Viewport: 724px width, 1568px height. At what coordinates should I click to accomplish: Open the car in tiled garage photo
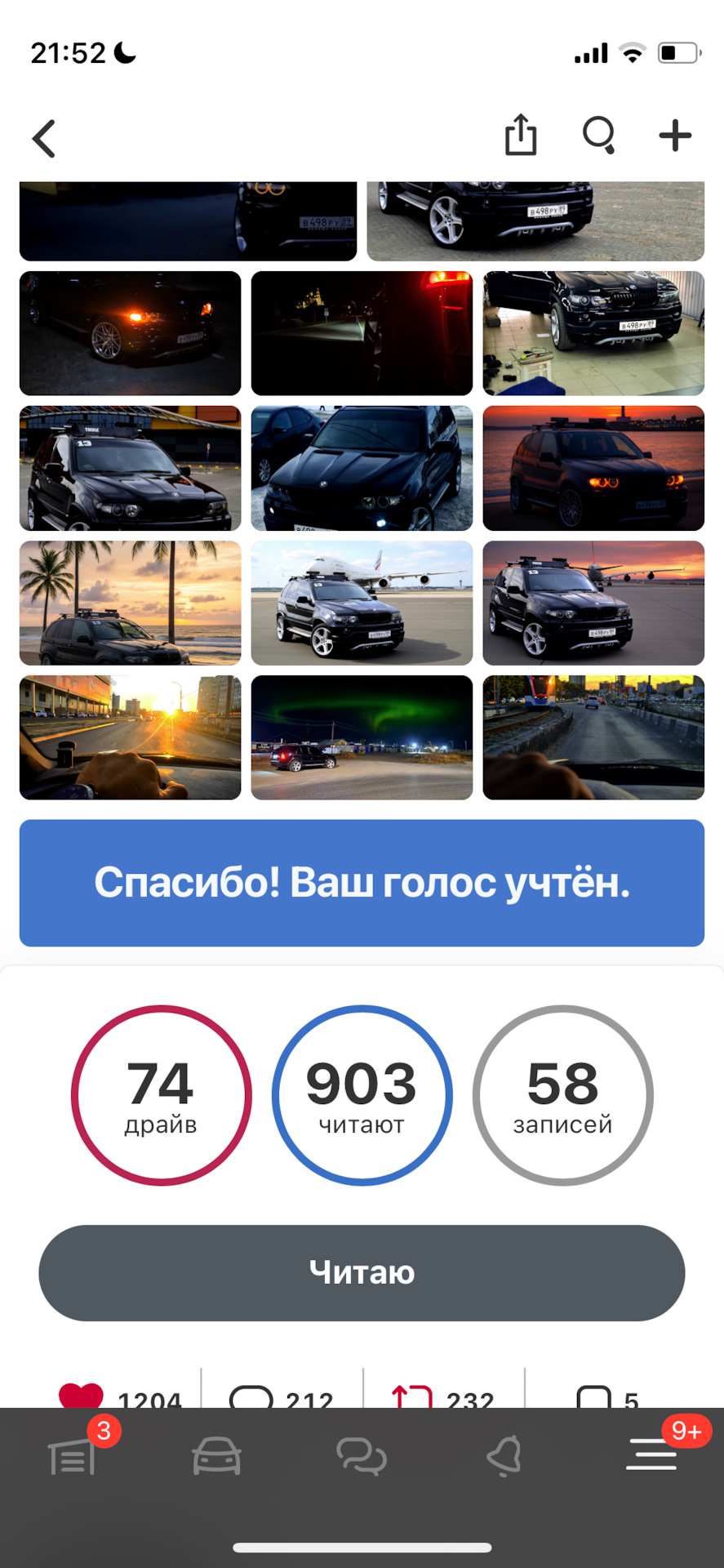[x=593, y=333]
